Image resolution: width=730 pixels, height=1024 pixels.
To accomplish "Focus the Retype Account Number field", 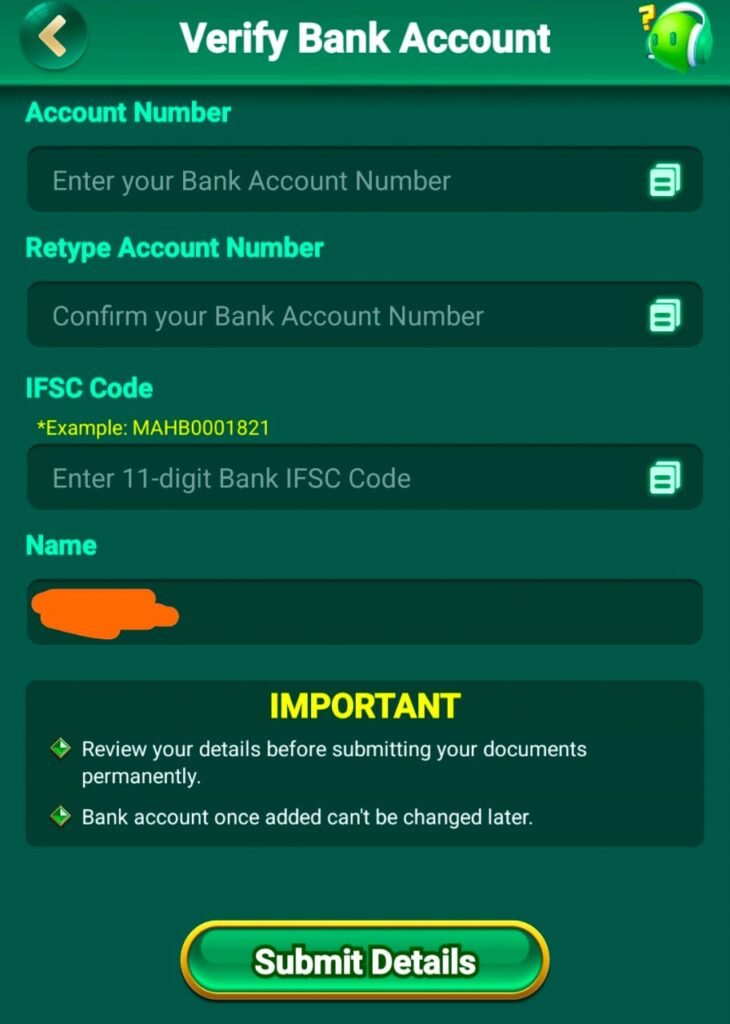I will [x=330, y=316].
